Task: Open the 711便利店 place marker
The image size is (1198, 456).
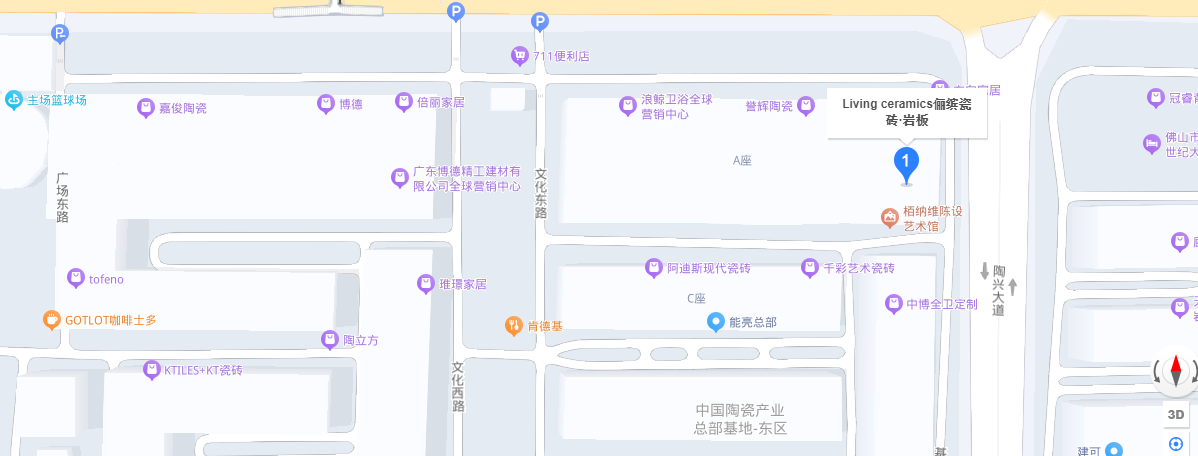Action: coord(519,56)
